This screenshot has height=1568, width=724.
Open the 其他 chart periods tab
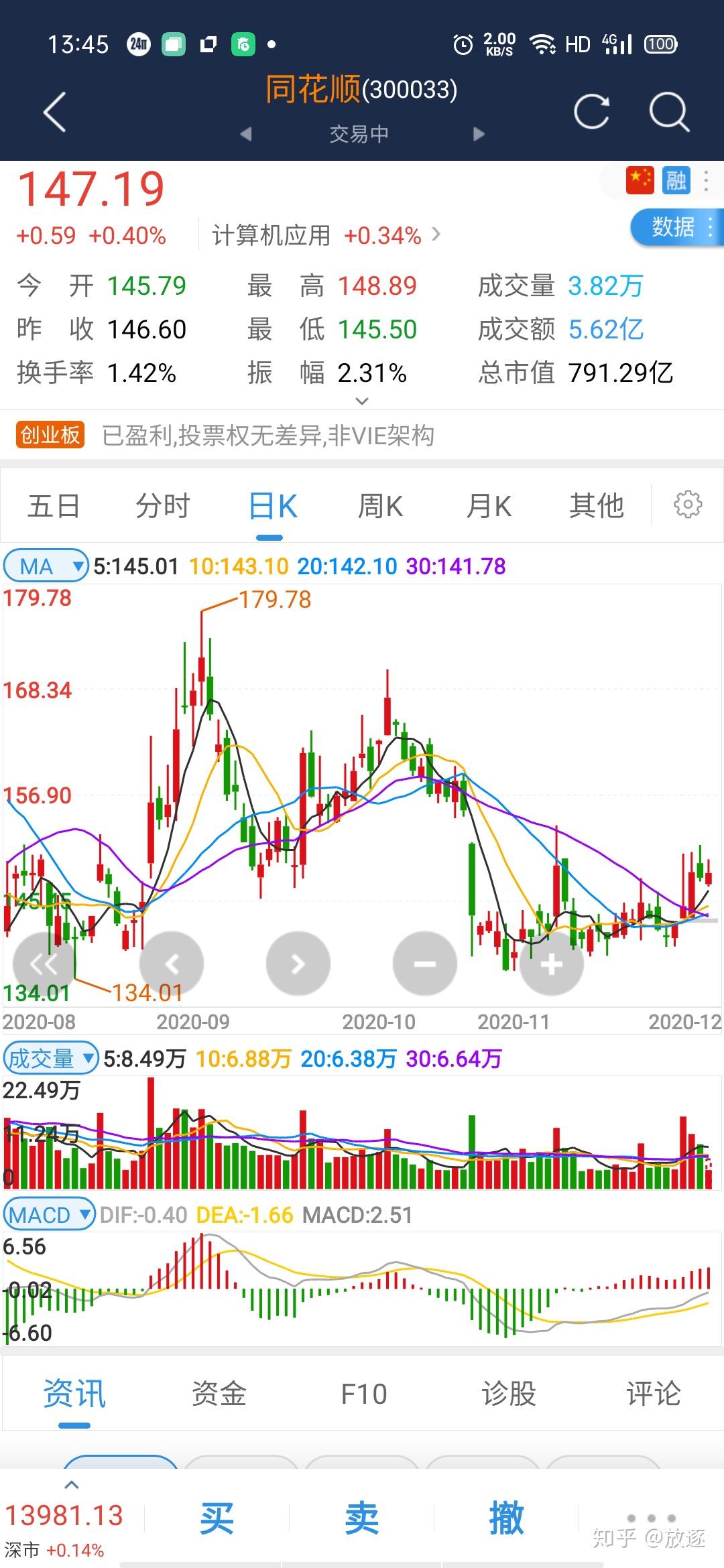coord(596,506)
